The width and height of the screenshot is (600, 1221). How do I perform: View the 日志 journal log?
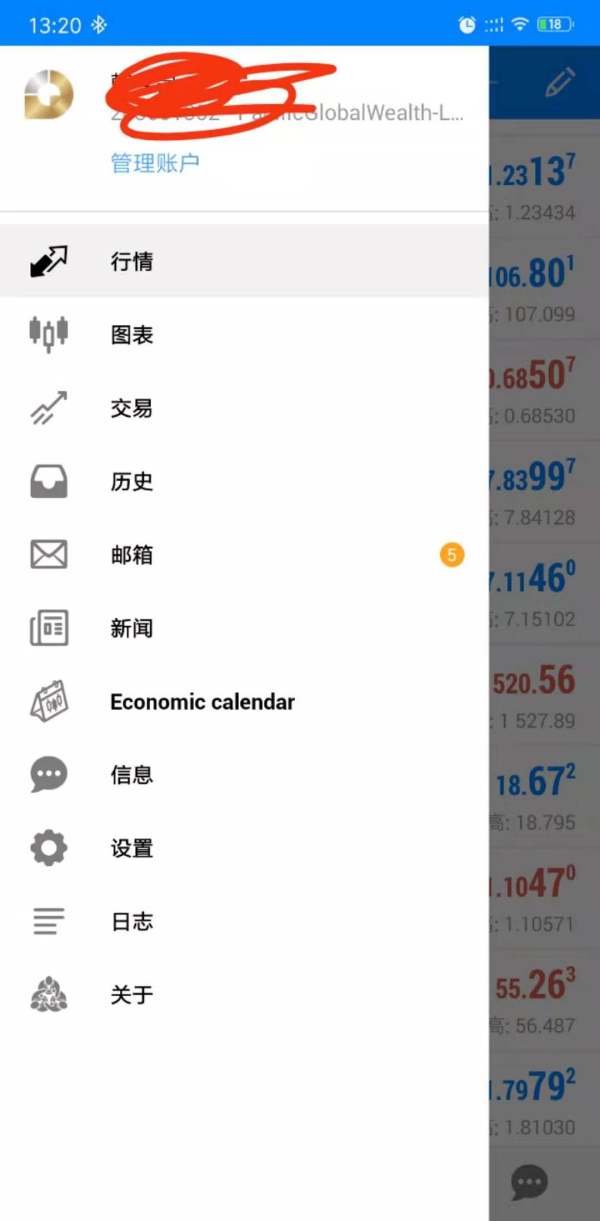[x=132, y=922]
